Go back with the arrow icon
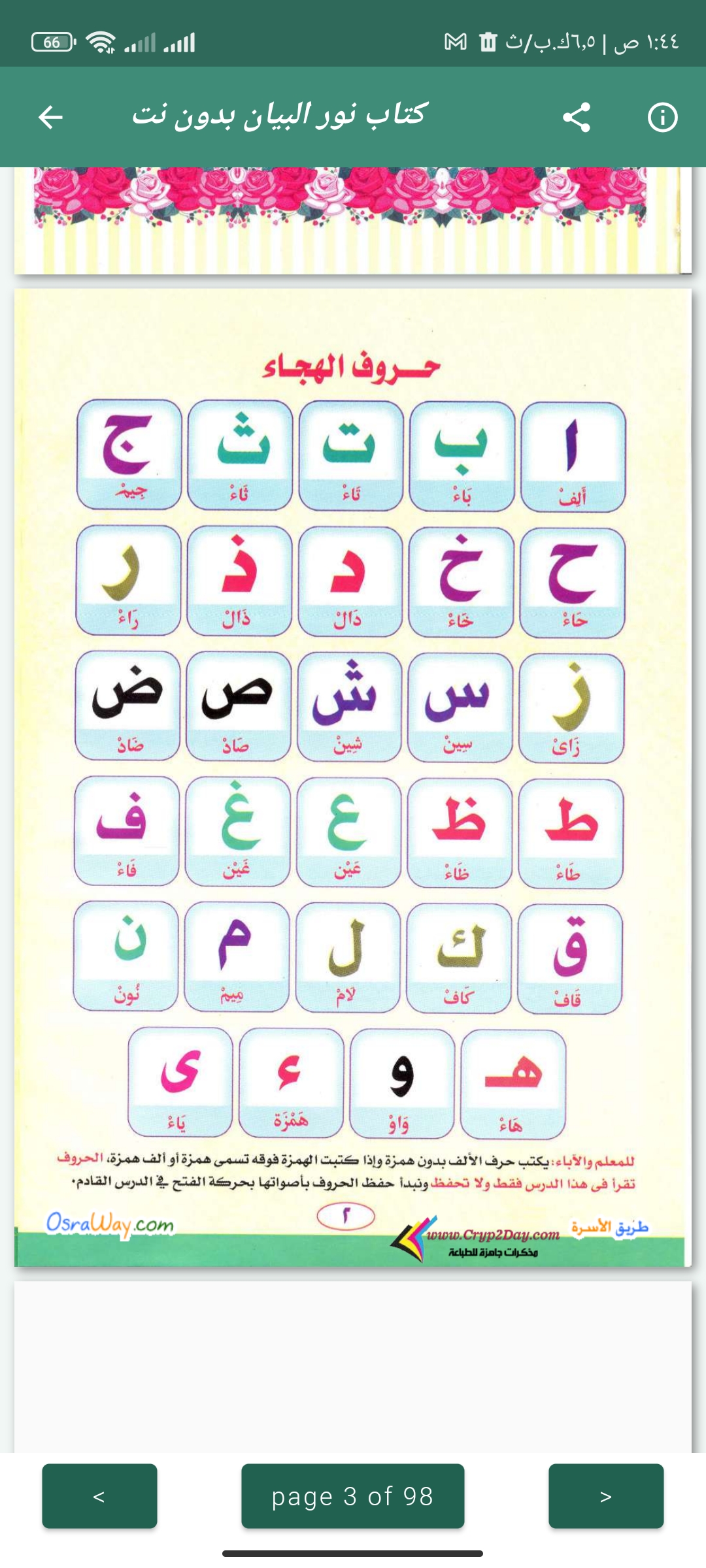706x1568 pixels. point(50,118)
